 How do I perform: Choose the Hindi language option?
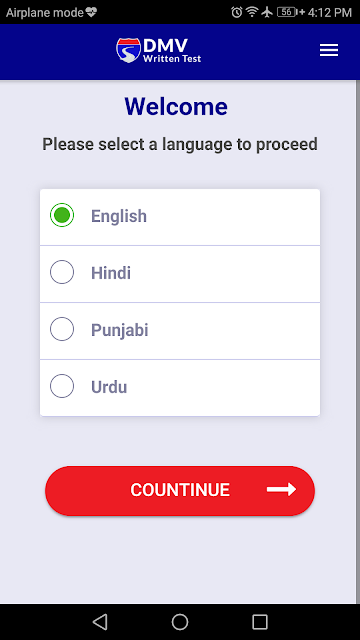(180, 274)
